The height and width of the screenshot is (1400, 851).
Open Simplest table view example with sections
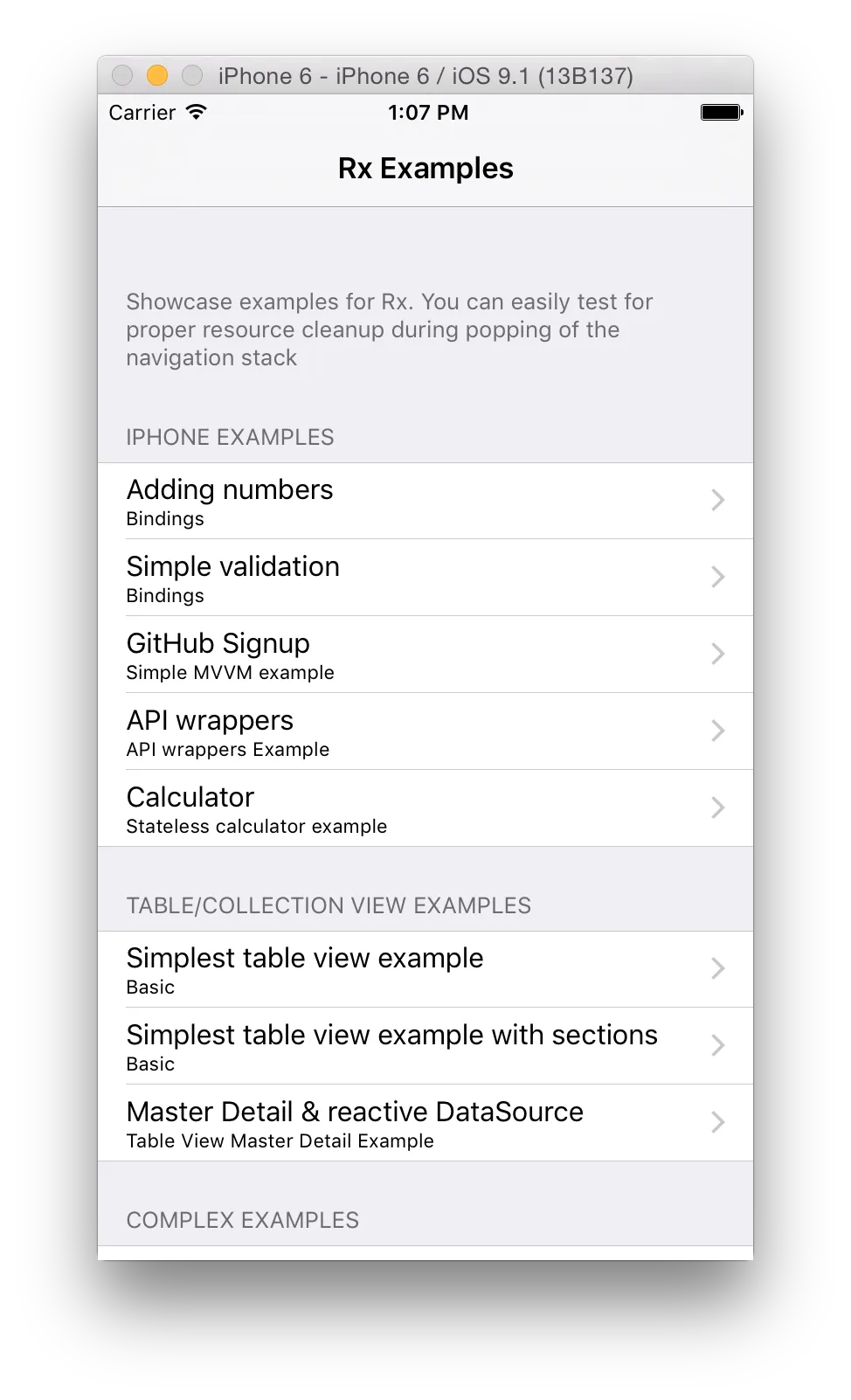coord(425,1046)
